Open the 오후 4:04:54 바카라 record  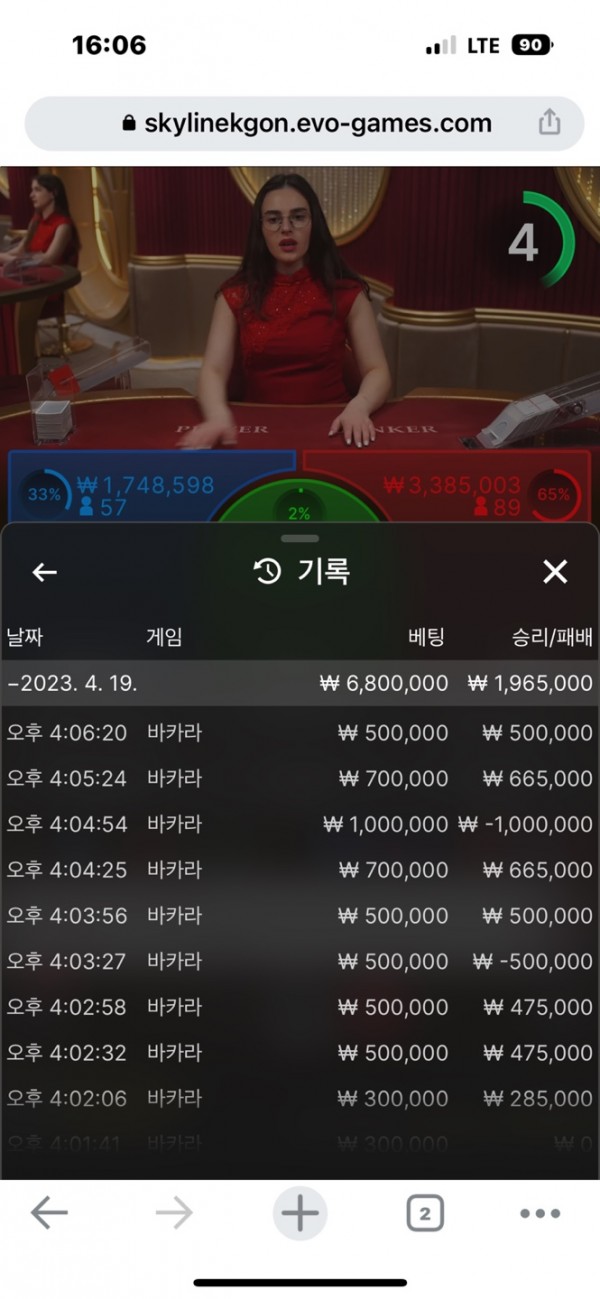299,825
